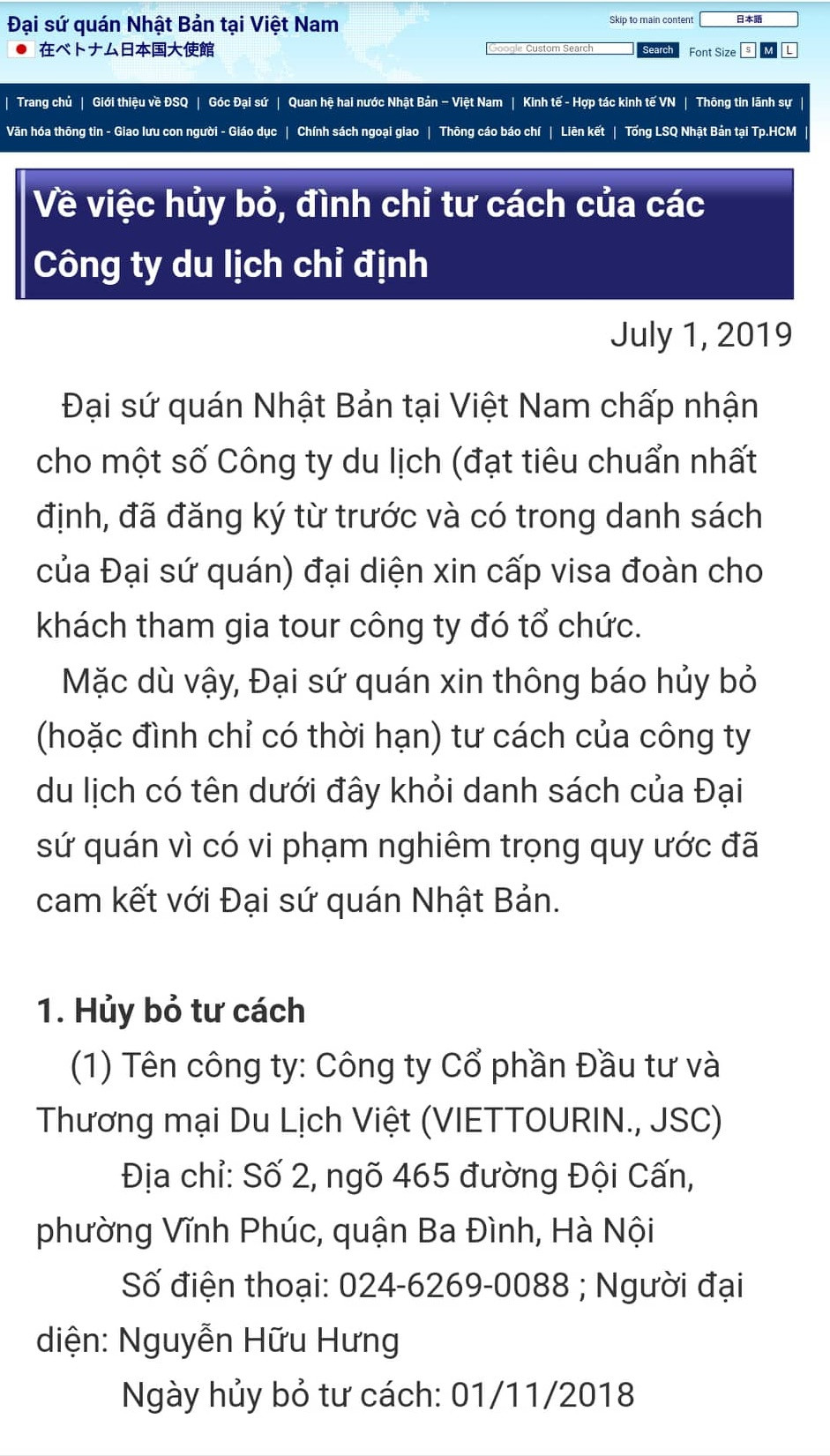Open 'Văn hóa thông tin - Giao lưu con người - Giáo dục'

141,131
